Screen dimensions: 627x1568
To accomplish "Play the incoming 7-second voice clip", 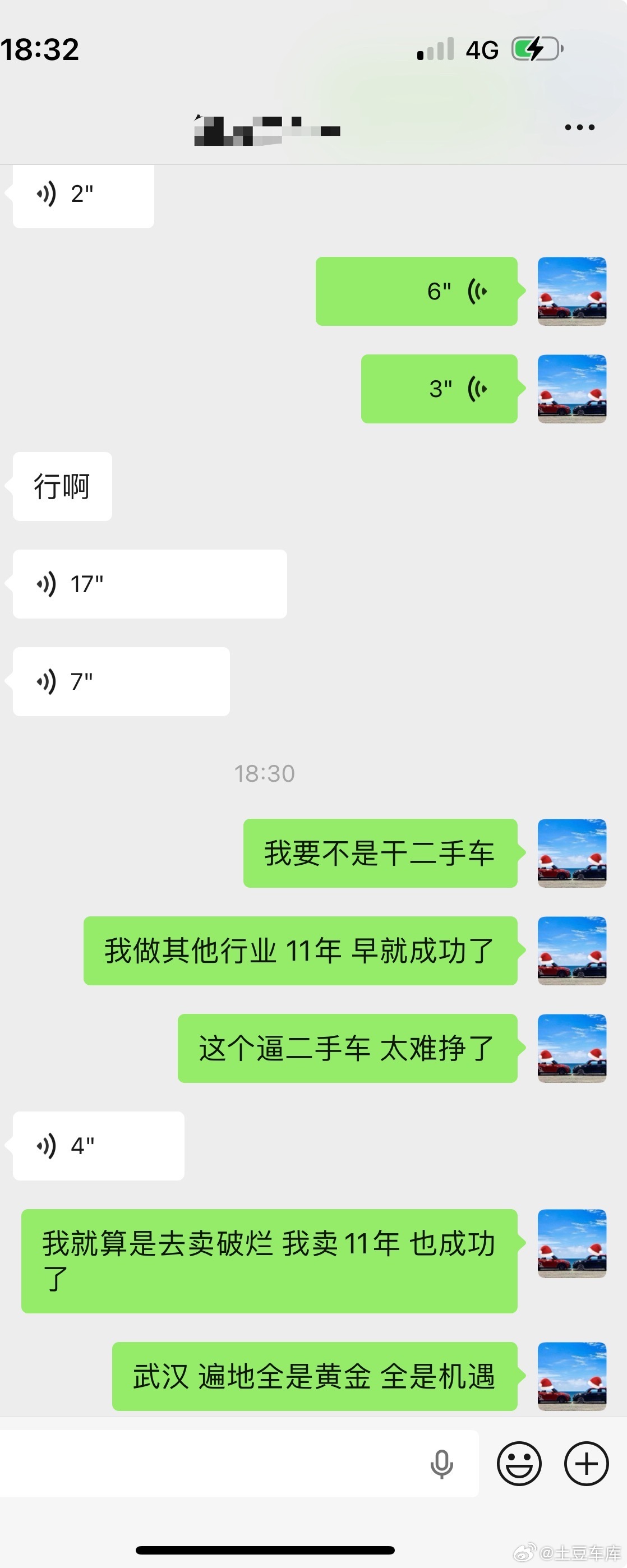I will (119, 681).
